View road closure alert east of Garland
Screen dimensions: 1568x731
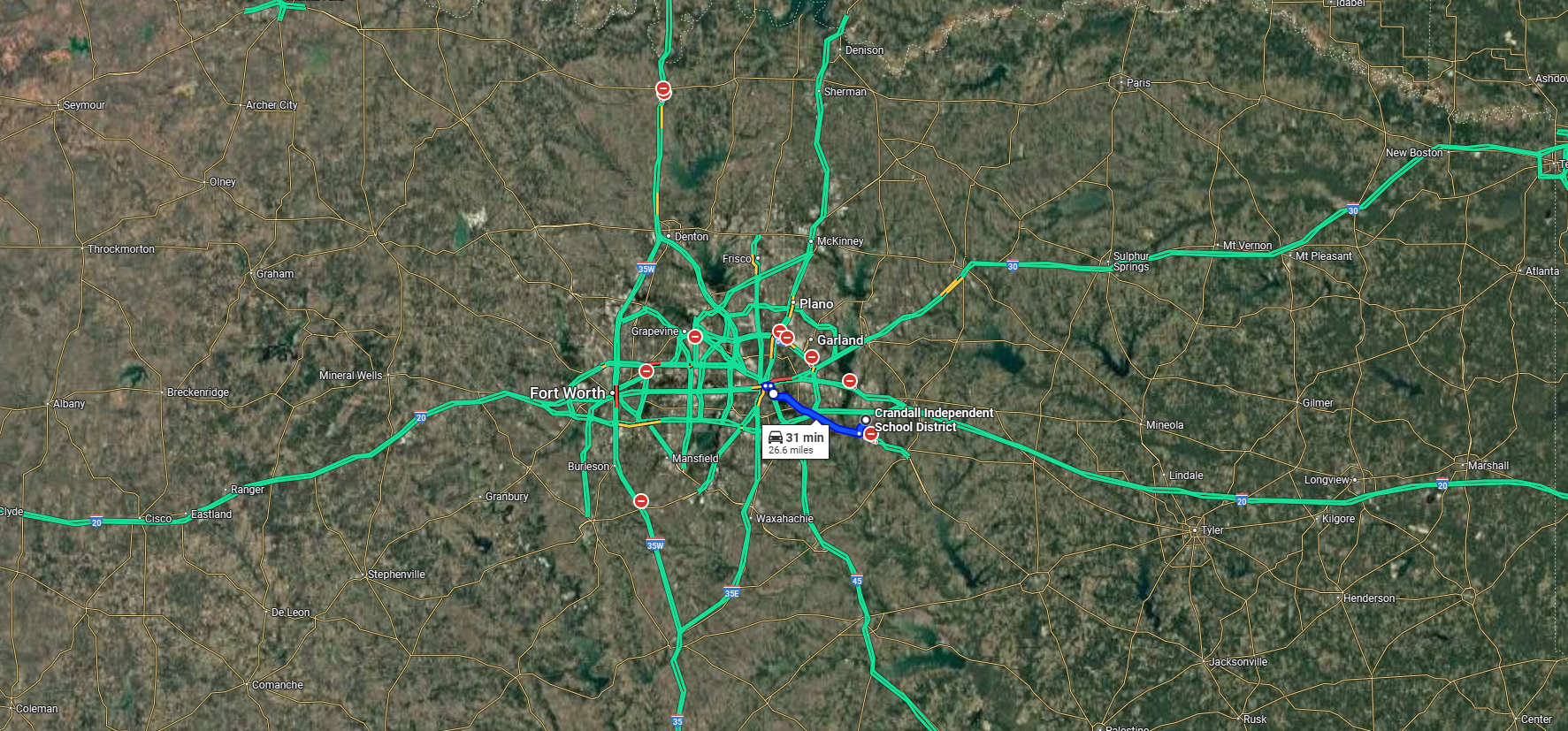(850, 381)
